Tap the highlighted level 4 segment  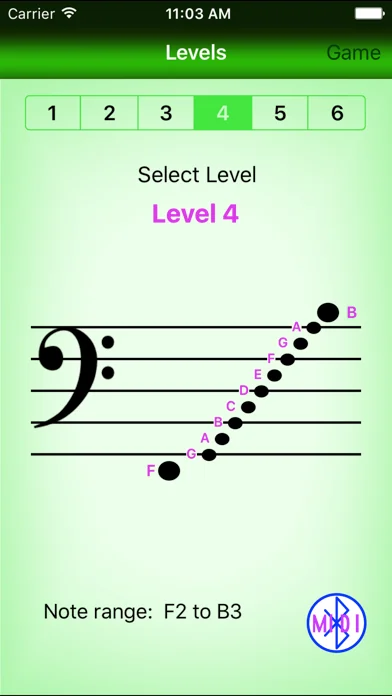click(x=223, y=113)
